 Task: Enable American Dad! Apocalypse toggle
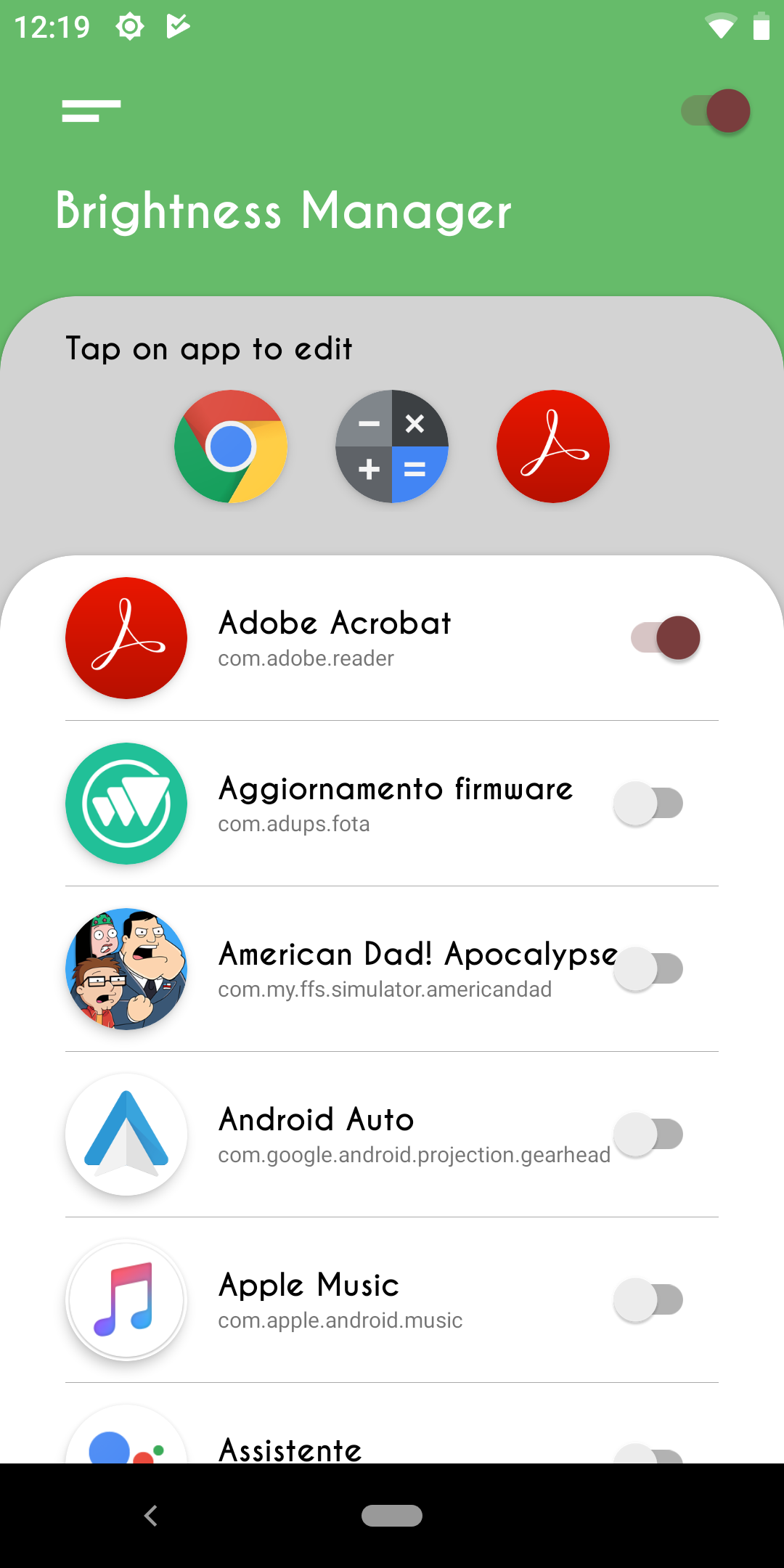(x=649, y=969)
